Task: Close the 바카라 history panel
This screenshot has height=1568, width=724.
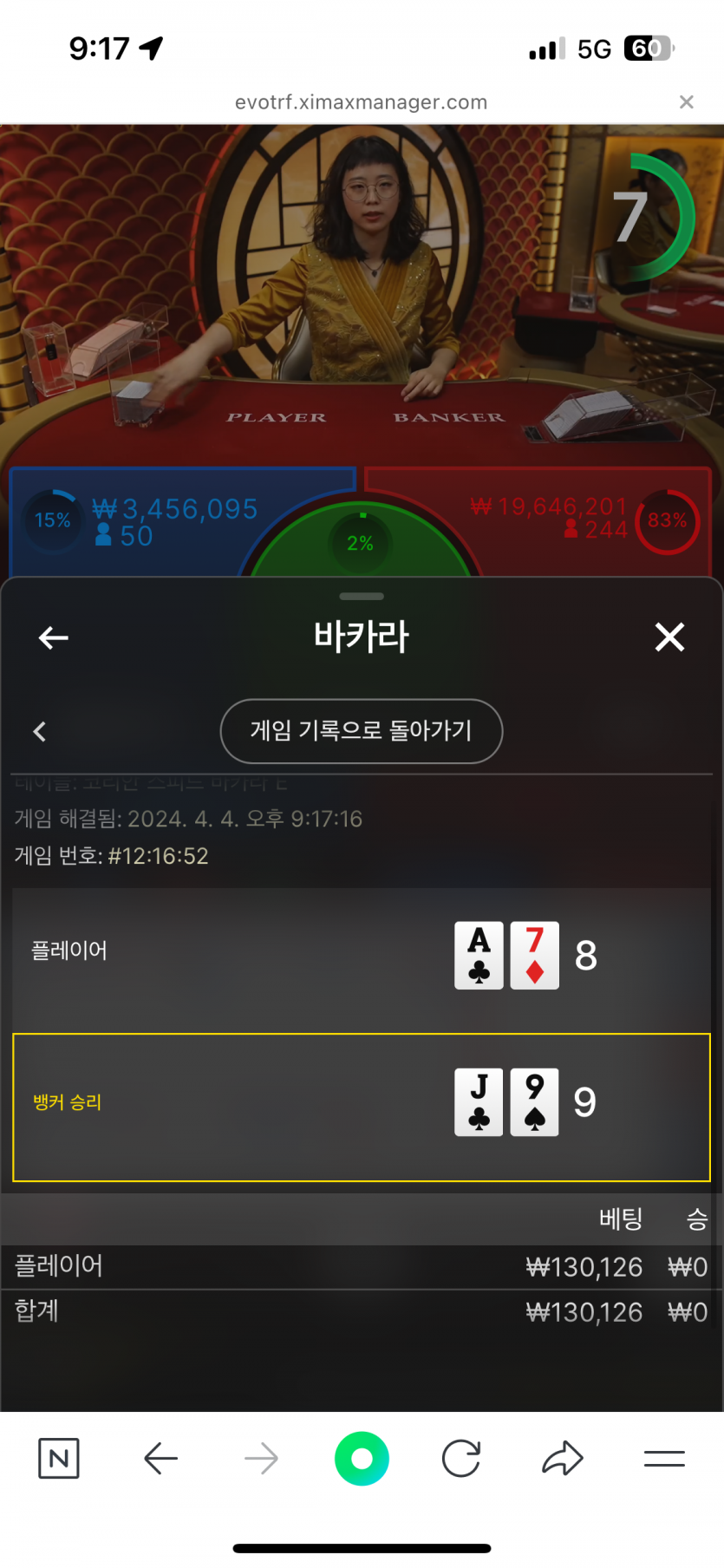Action: [x=669, y=637]
